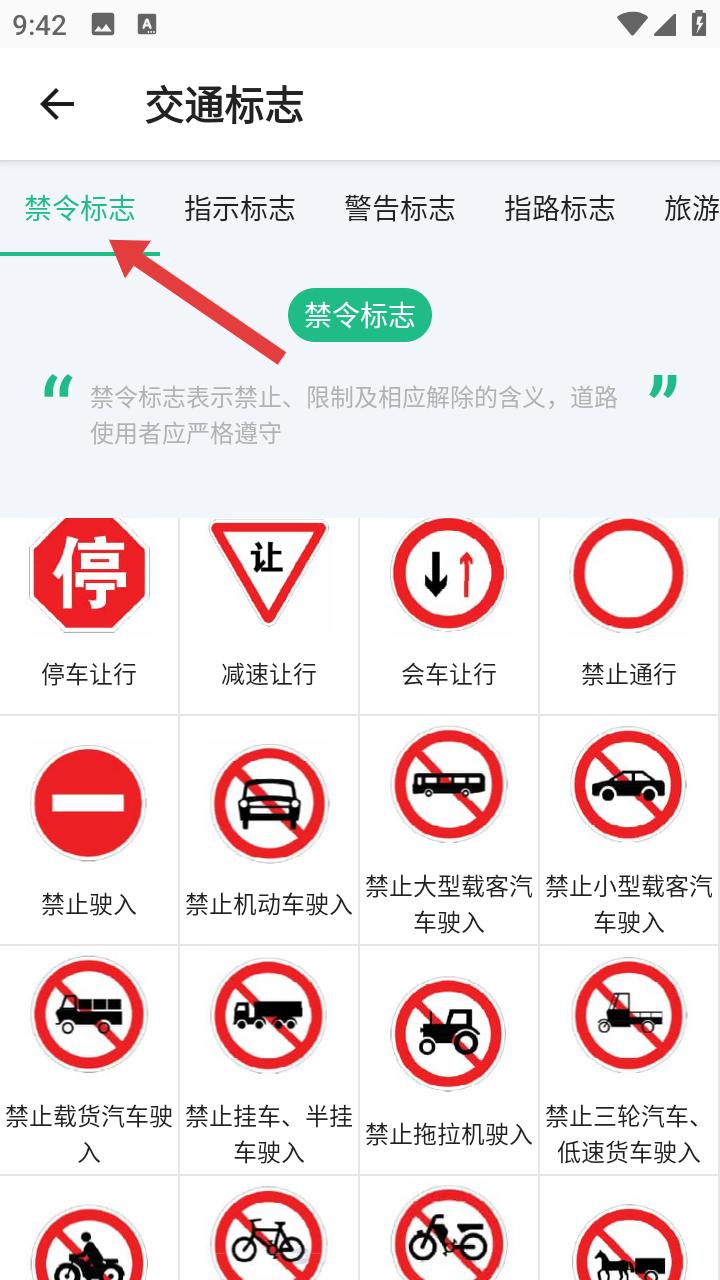Go back using the arrow icon

click(57, 104)
